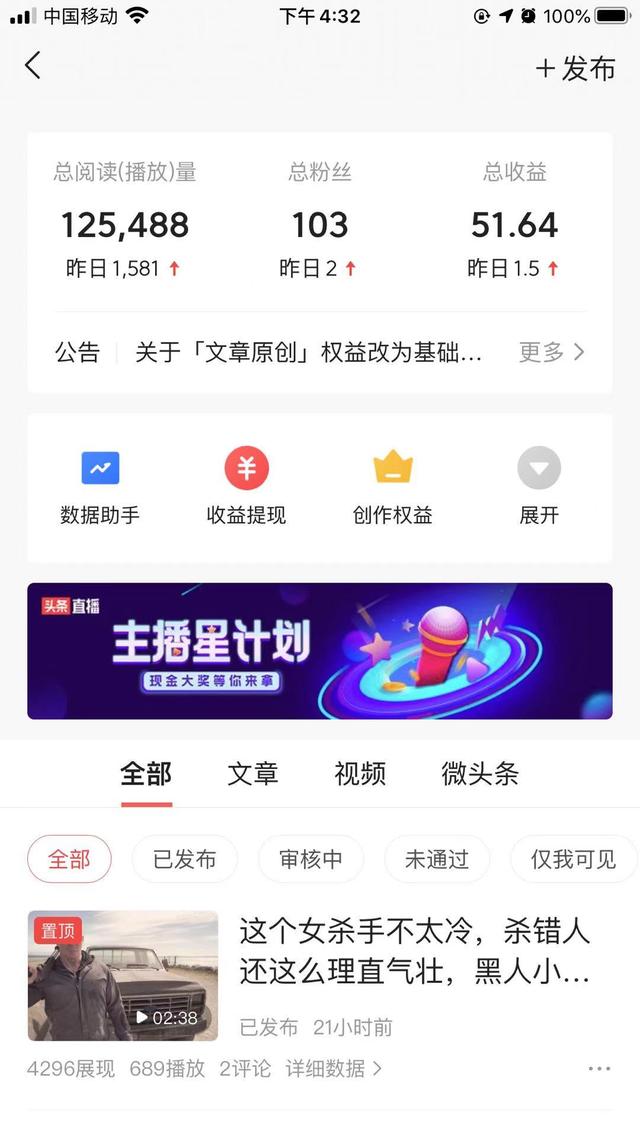
Task: Open the 数据助手 data assistant
Action: pyautogui.click(x=100, y=487)
